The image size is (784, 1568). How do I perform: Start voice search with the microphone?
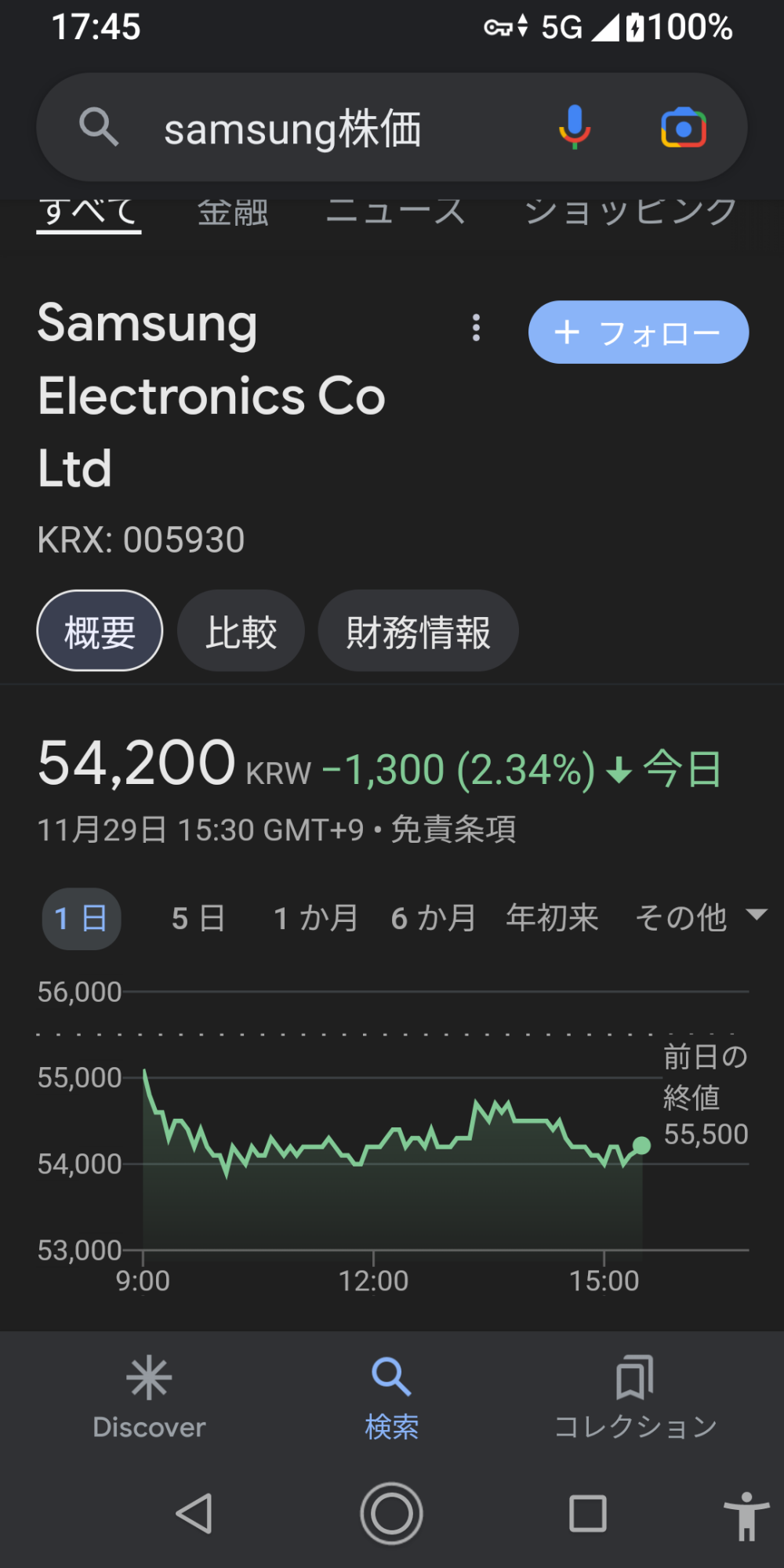575,128
